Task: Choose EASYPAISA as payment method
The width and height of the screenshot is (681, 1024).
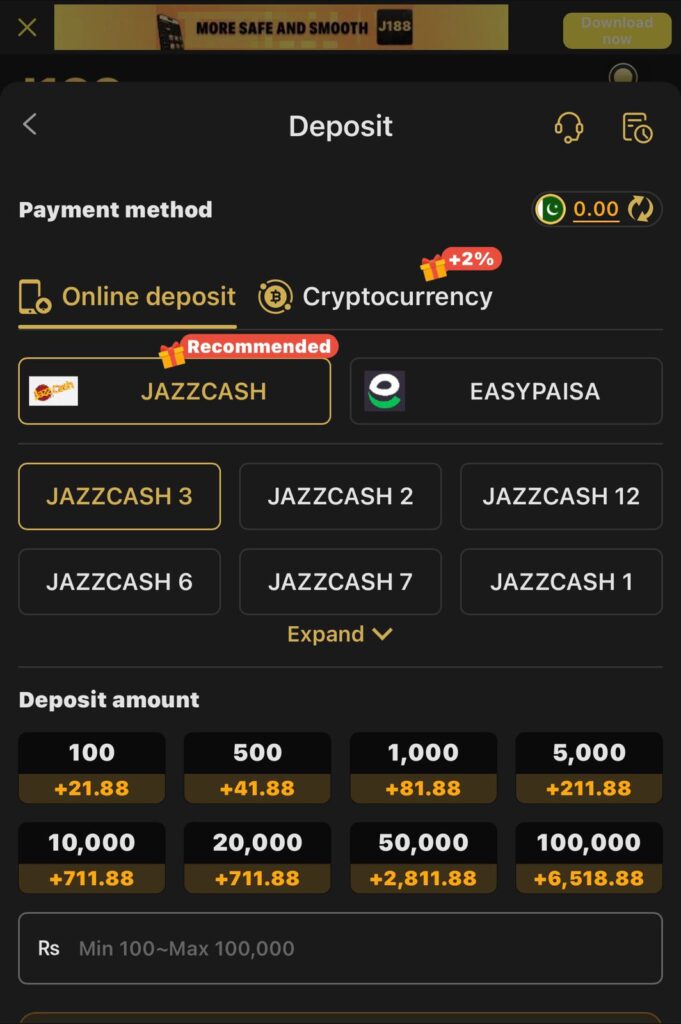Action: point(506,391)
